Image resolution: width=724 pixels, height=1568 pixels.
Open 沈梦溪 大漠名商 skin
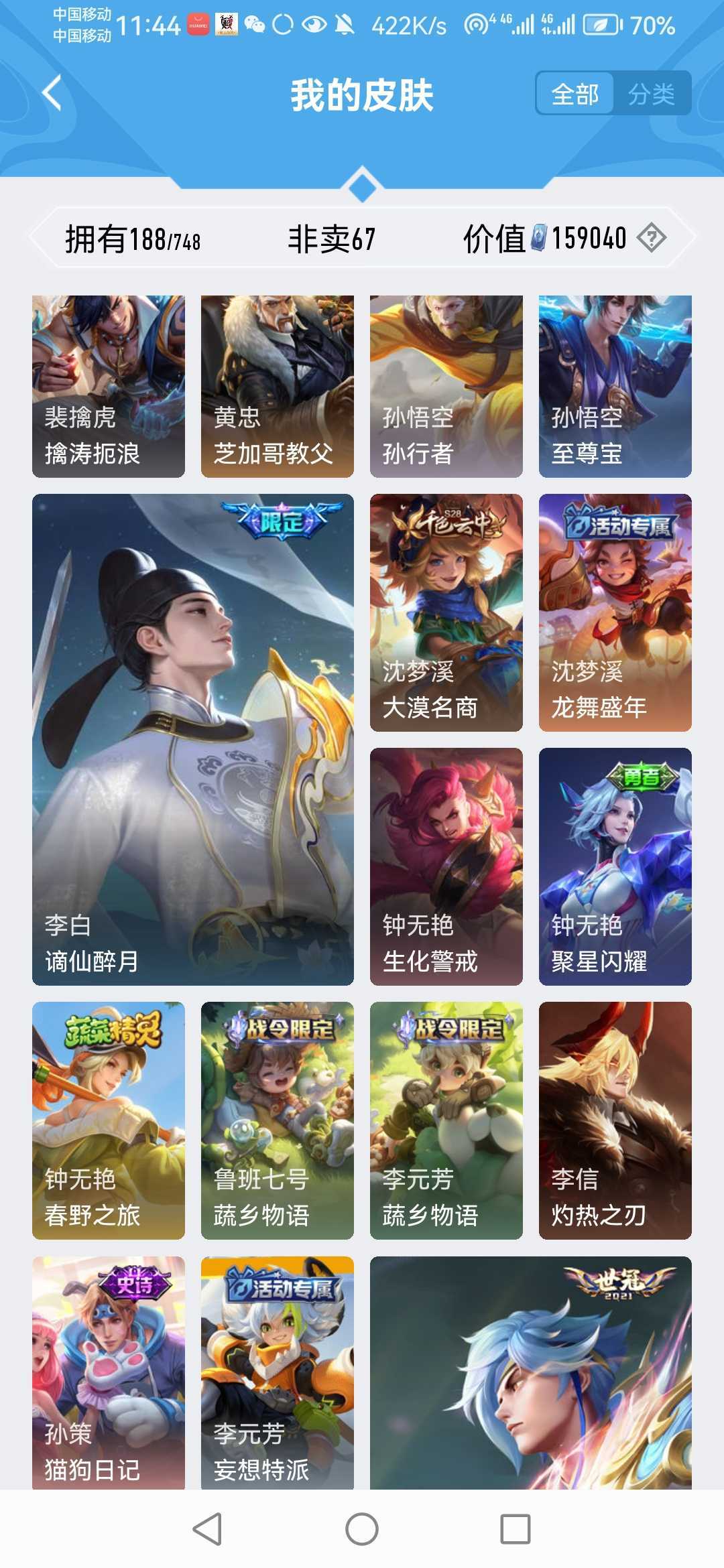(x=446, y=612)
